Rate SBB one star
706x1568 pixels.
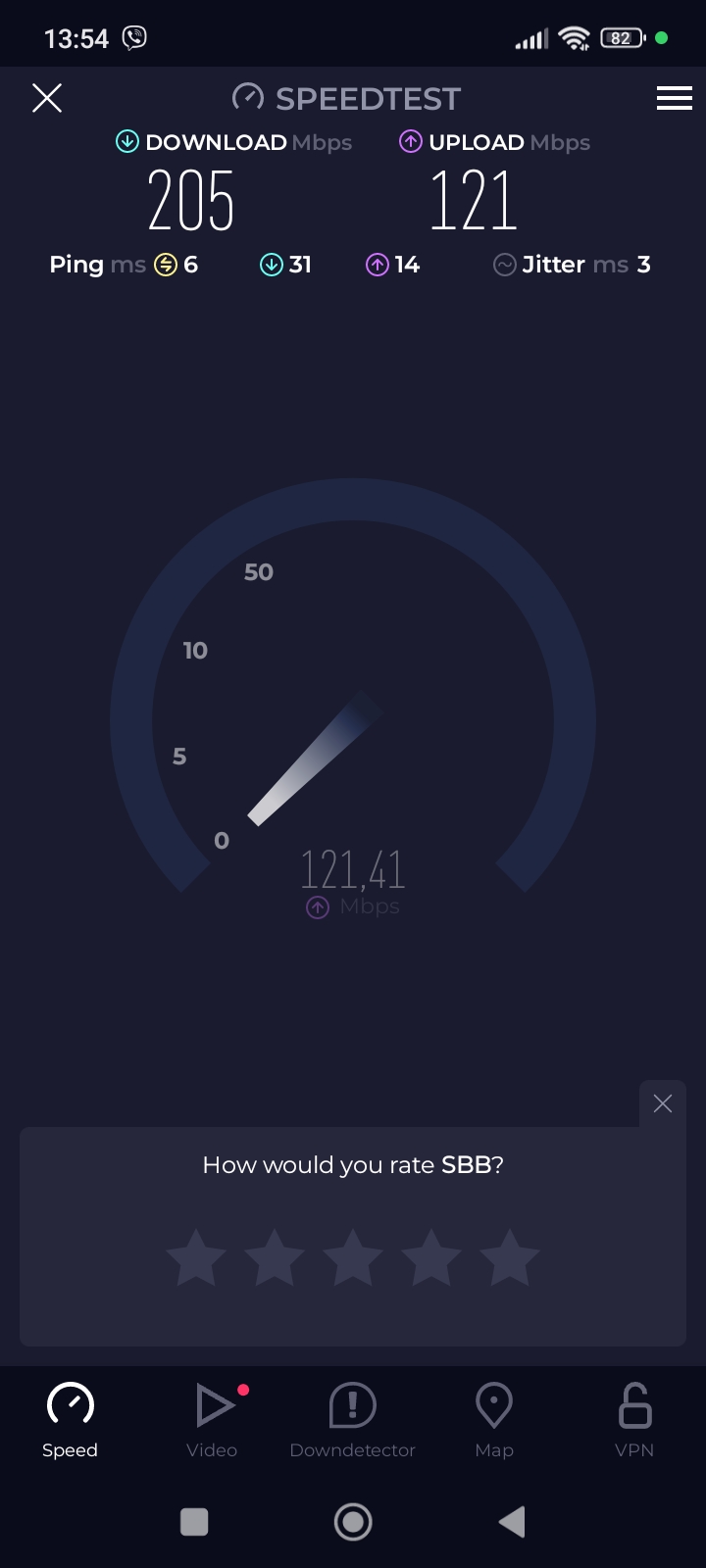(196, 1257)
